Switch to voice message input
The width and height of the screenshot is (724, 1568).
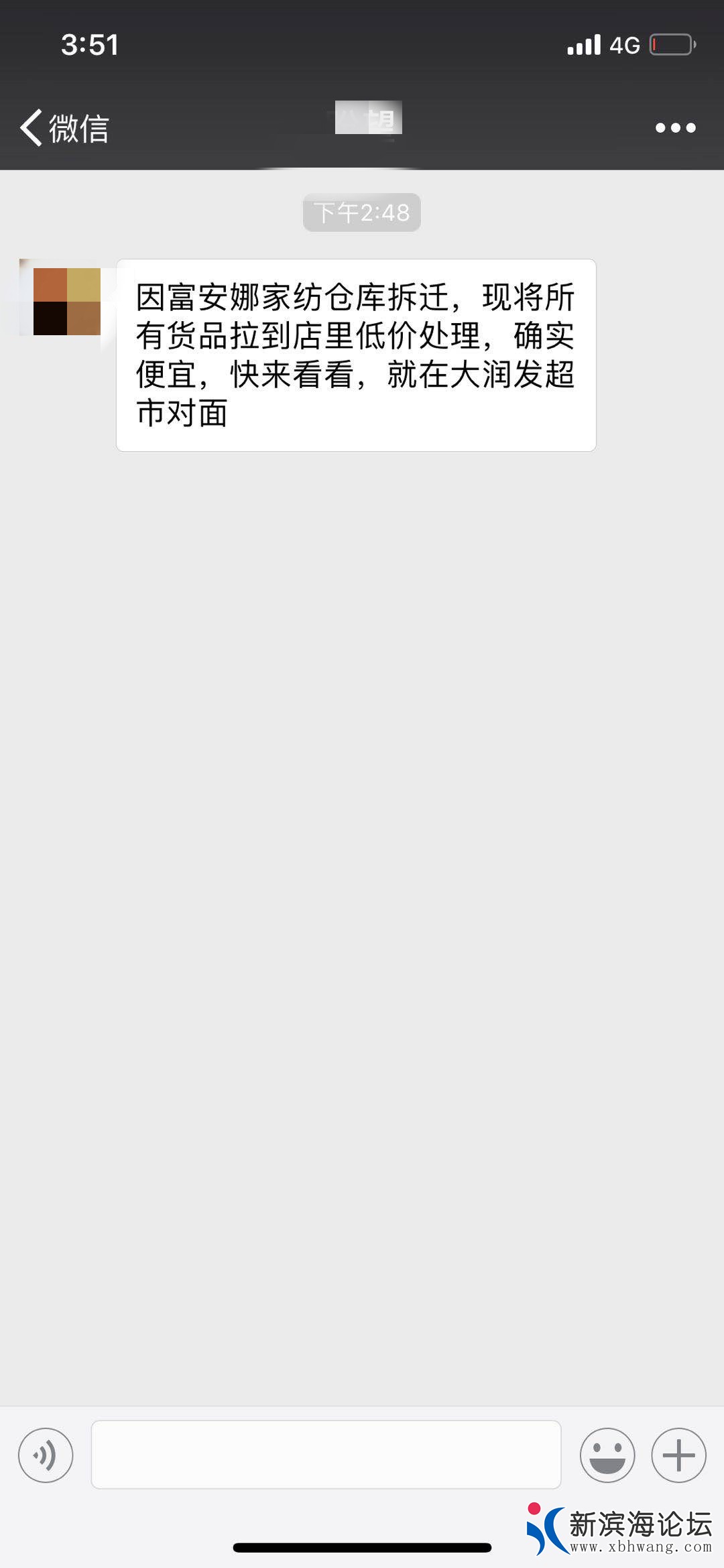point(46,1455)
